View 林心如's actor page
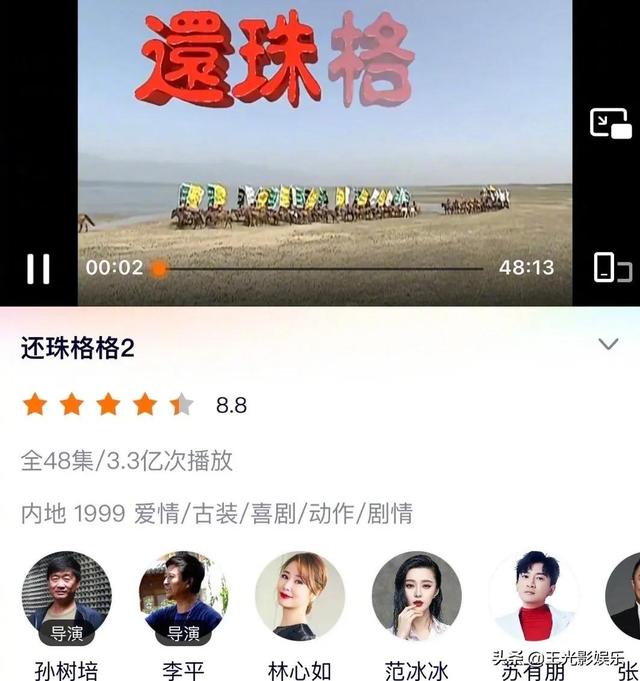Viewport: 640px width, 681px height. point(300,596)
